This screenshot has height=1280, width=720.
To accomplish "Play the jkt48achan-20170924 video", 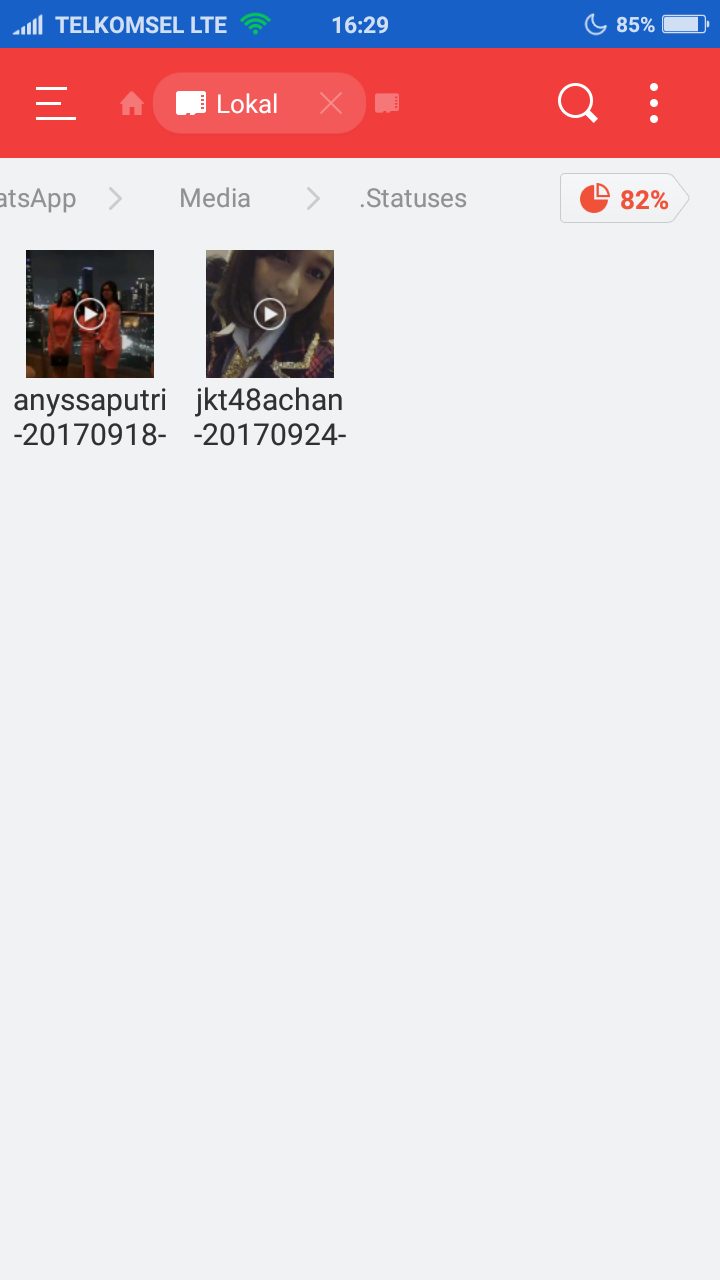I will (x=270, y=314).
